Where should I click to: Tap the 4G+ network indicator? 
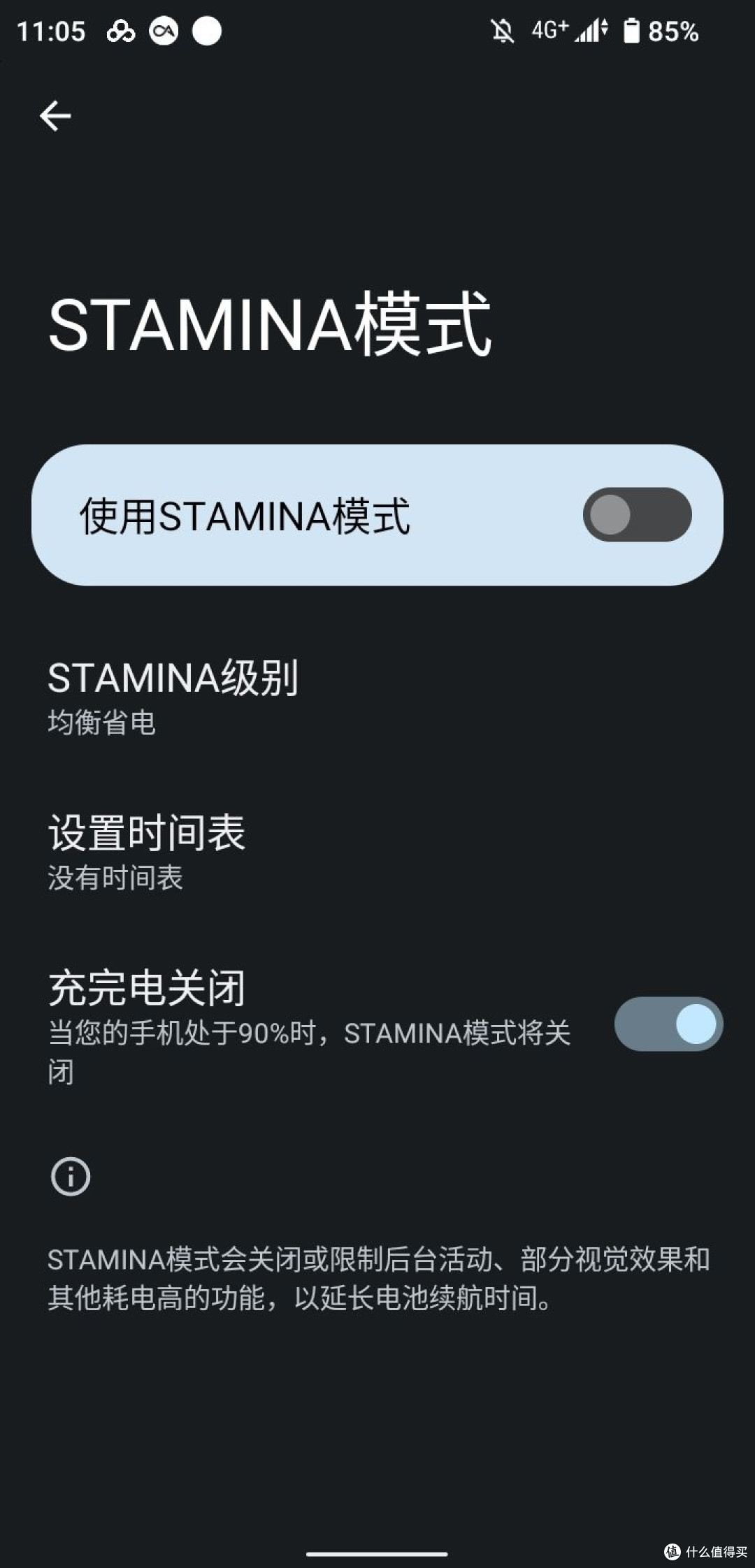click(x=552, y=31)
